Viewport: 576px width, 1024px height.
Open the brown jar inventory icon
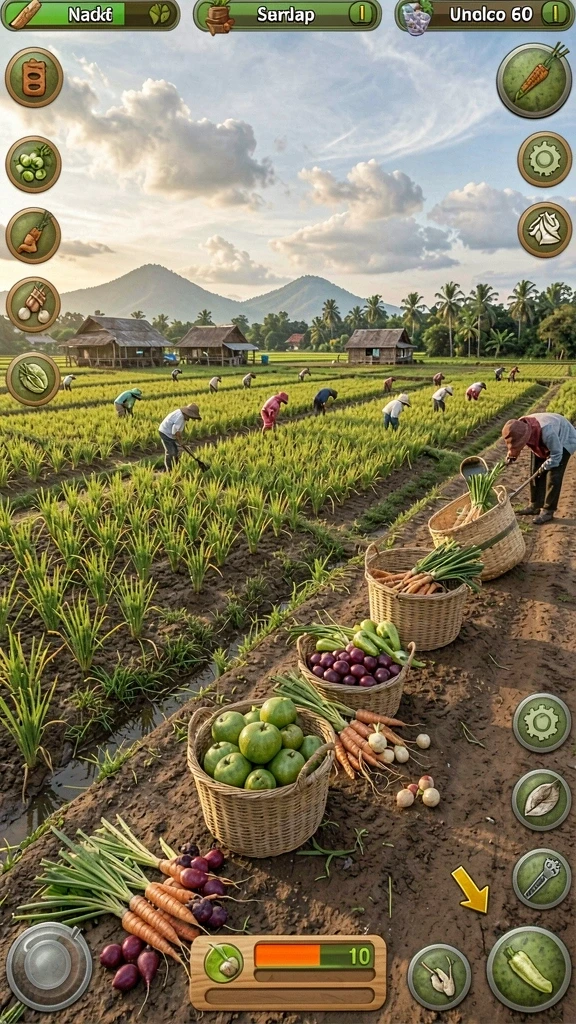tap(34, 77)
